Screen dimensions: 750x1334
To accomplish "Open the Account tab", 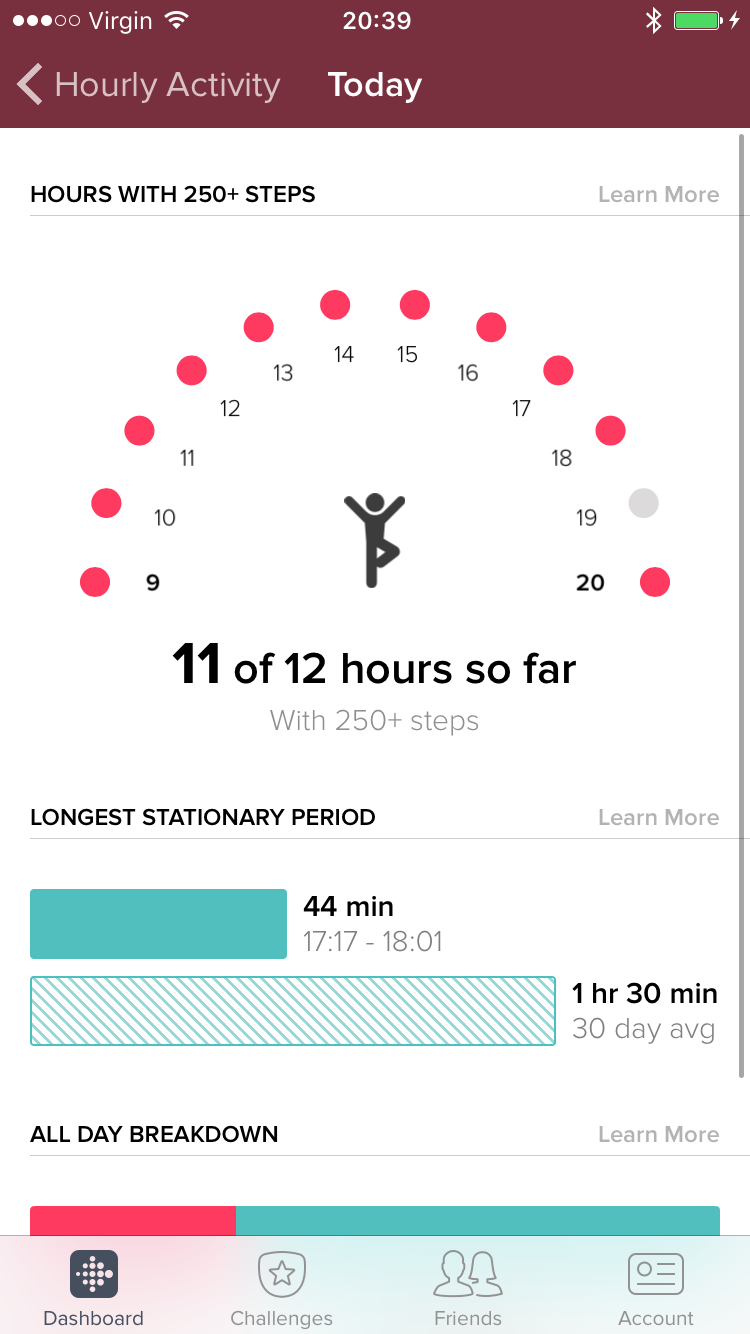I will (656, 1289).
